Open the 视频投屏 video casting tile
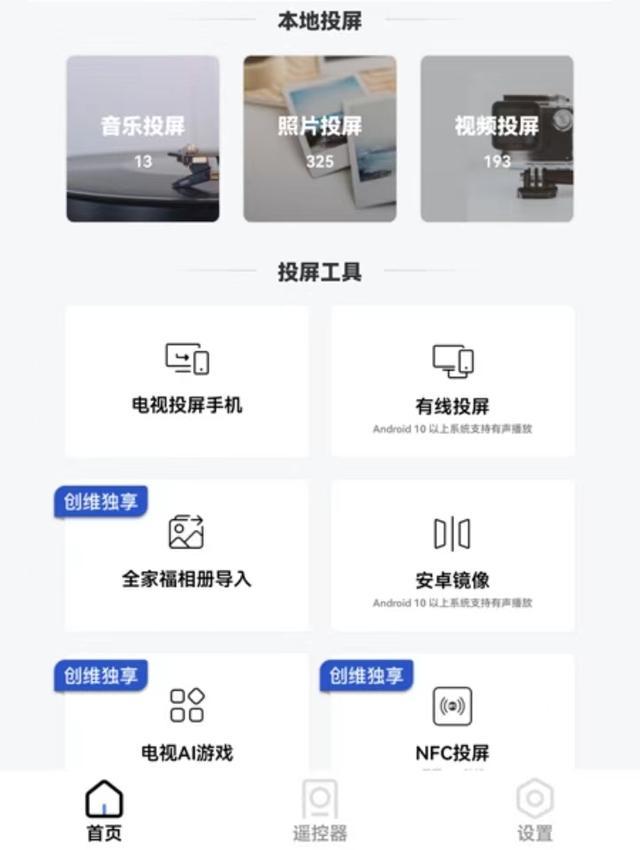 (x=497, y=139)
